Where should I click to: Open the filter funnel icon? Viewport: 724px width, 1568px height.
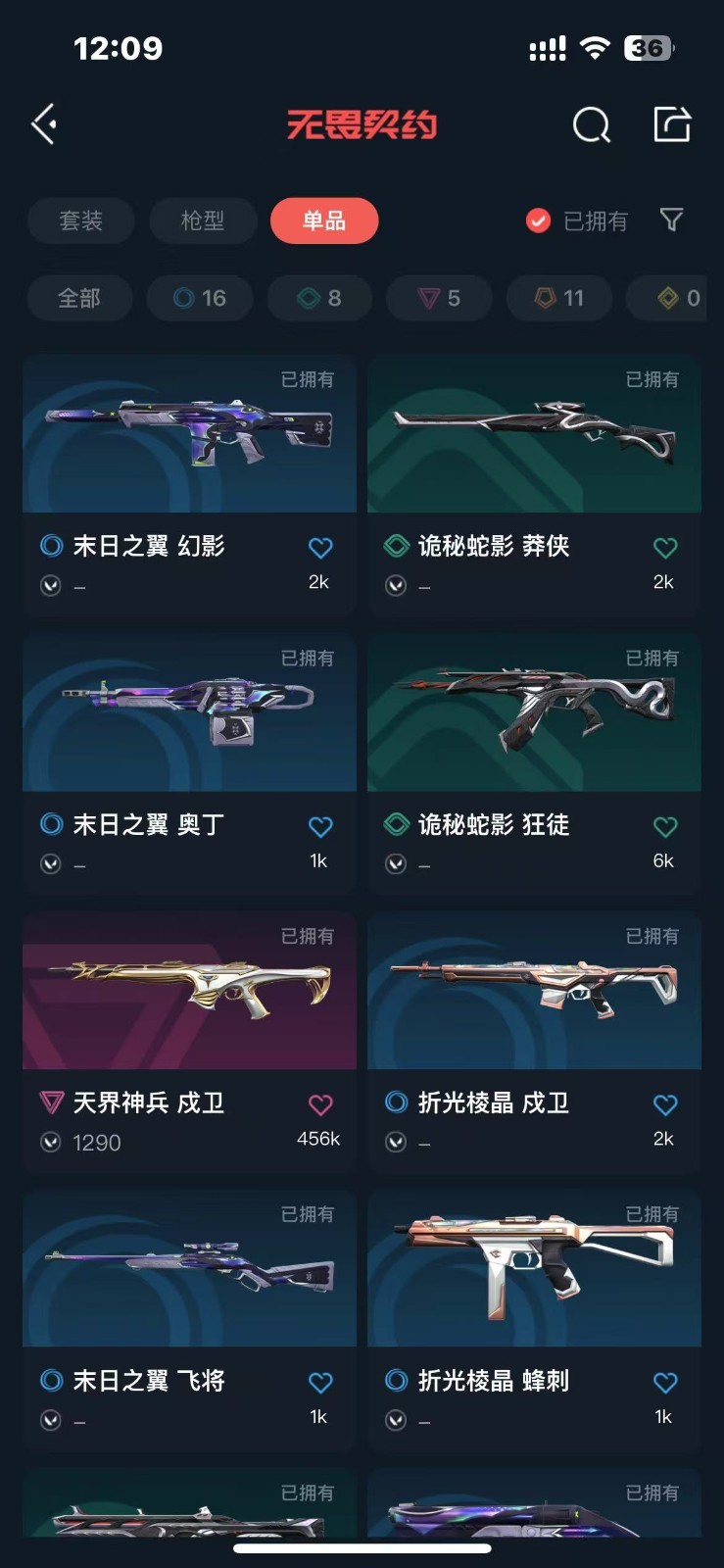pos(671,220)
